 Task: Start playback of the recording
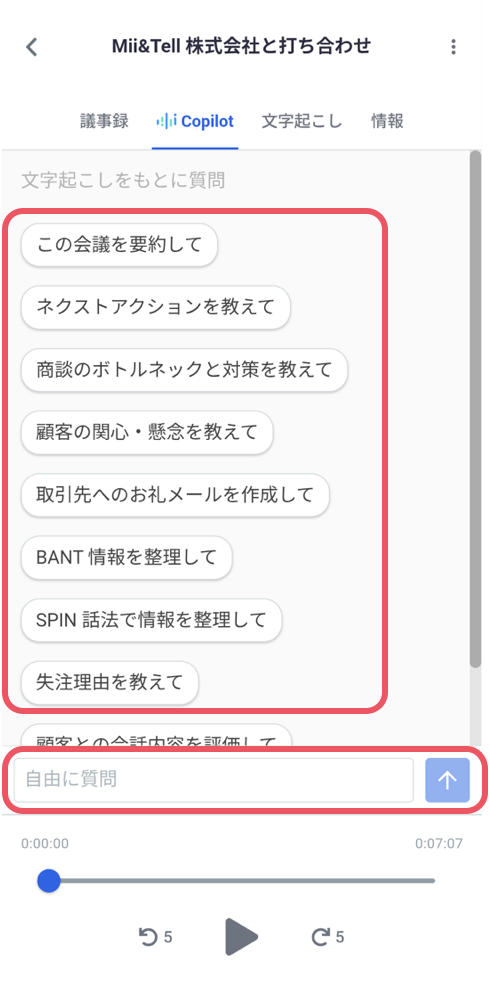(241, 937)
